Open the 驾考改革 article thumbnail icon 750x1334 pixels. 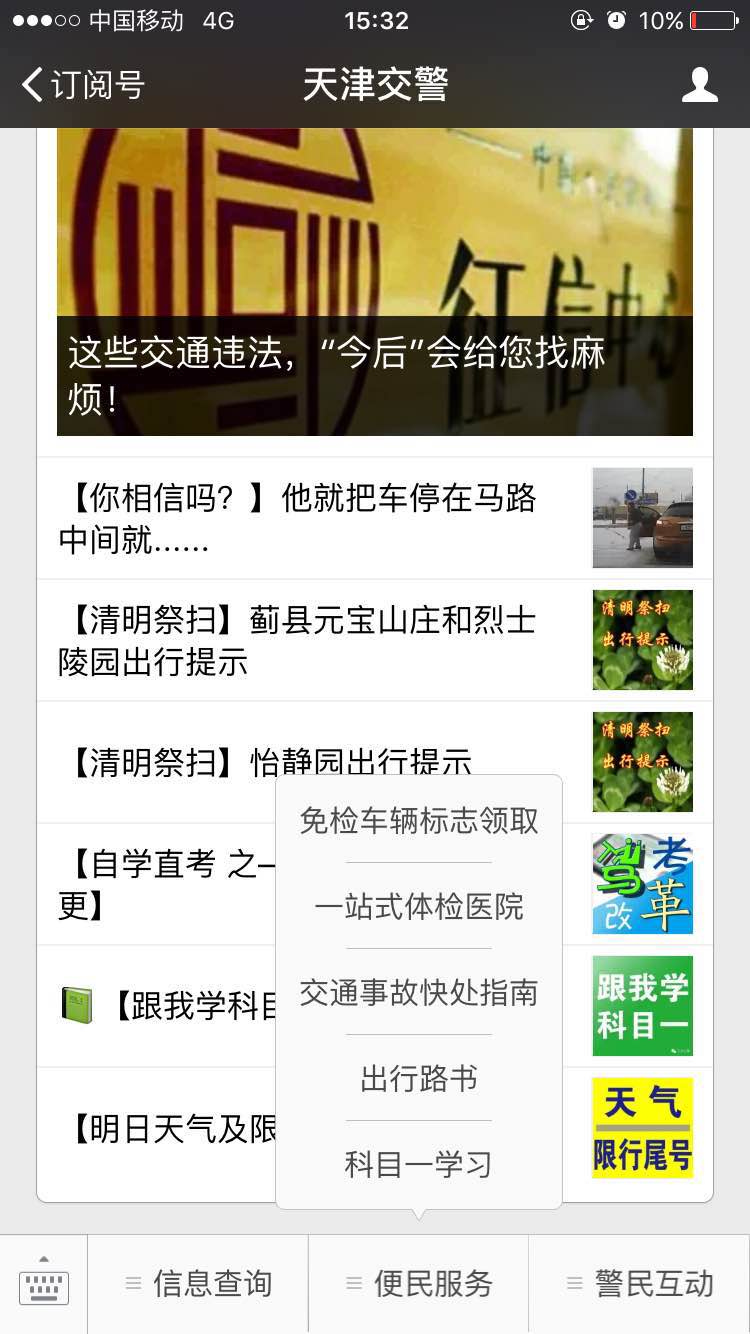coord(642,884)
